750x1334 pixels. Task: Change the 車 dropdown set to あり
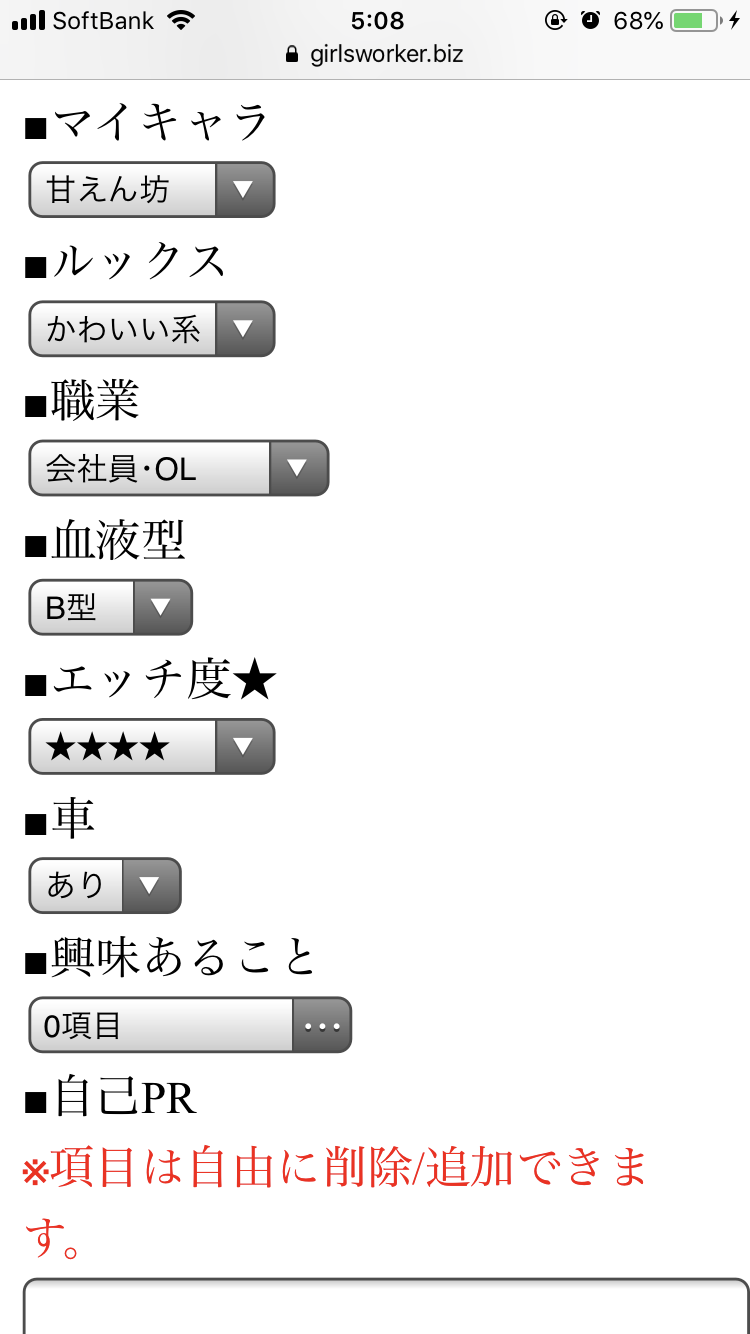(x=104, y=885)
